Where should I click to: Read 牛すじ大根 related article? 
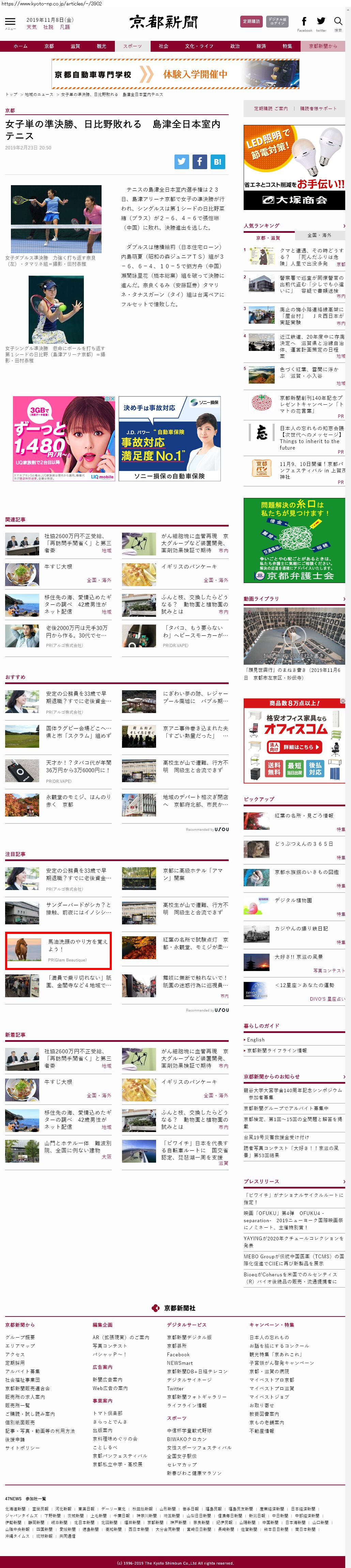(x=59, y=566)
